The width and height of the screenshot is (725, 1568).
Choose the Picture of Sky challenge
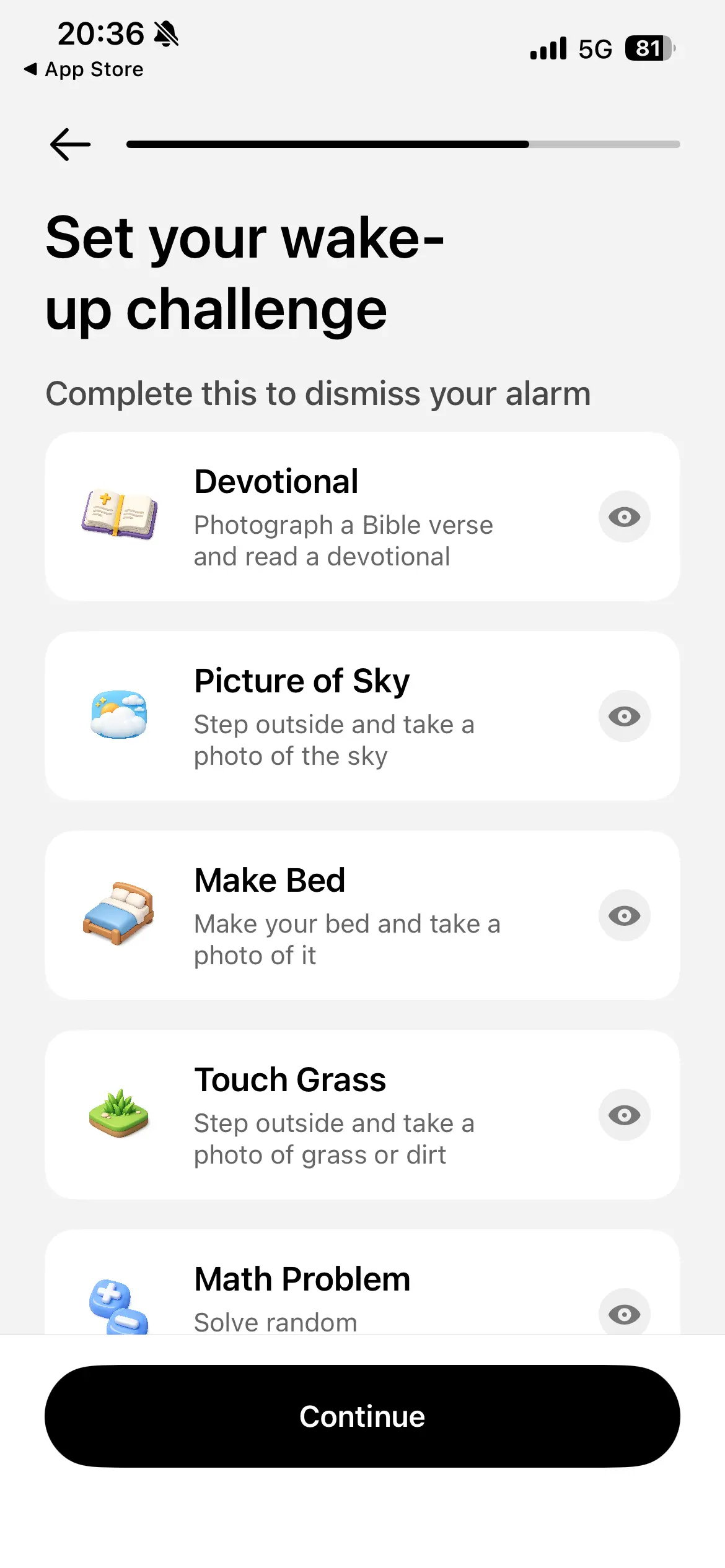tap(362, 716)
